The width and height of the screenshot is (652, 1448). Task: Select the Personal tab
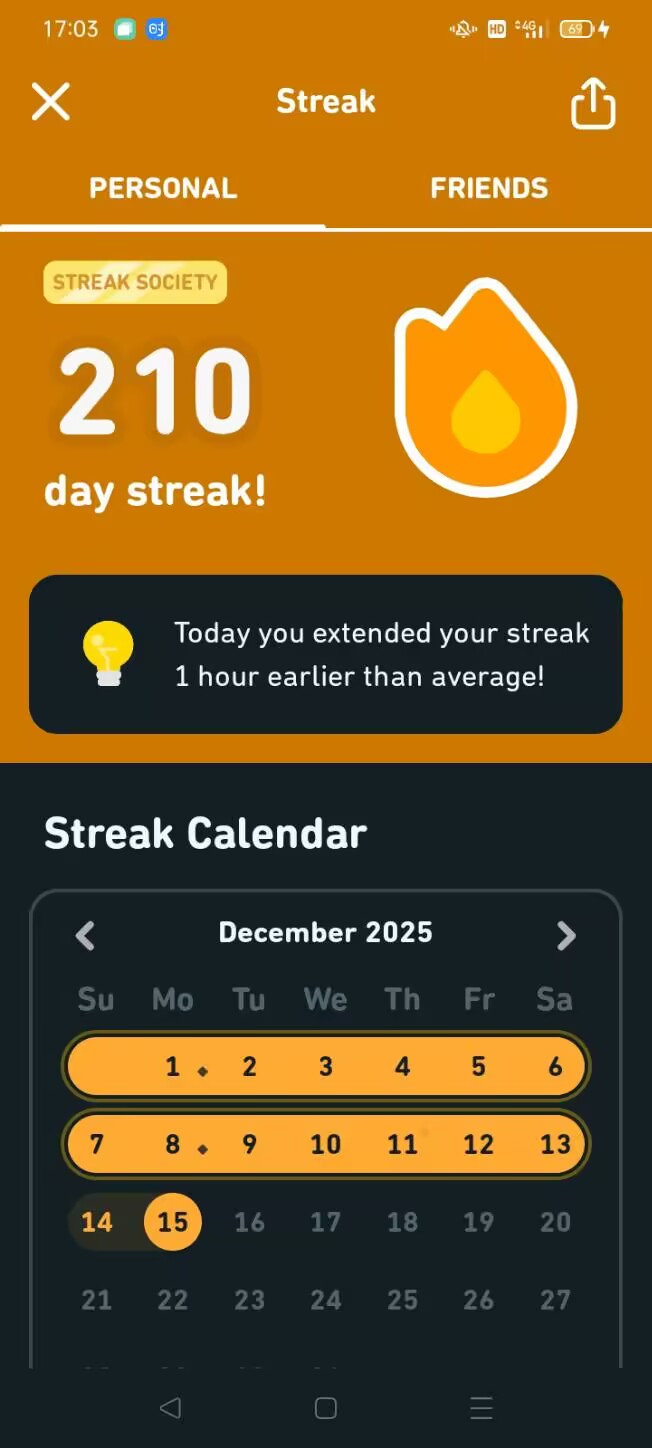click(163, 188)
